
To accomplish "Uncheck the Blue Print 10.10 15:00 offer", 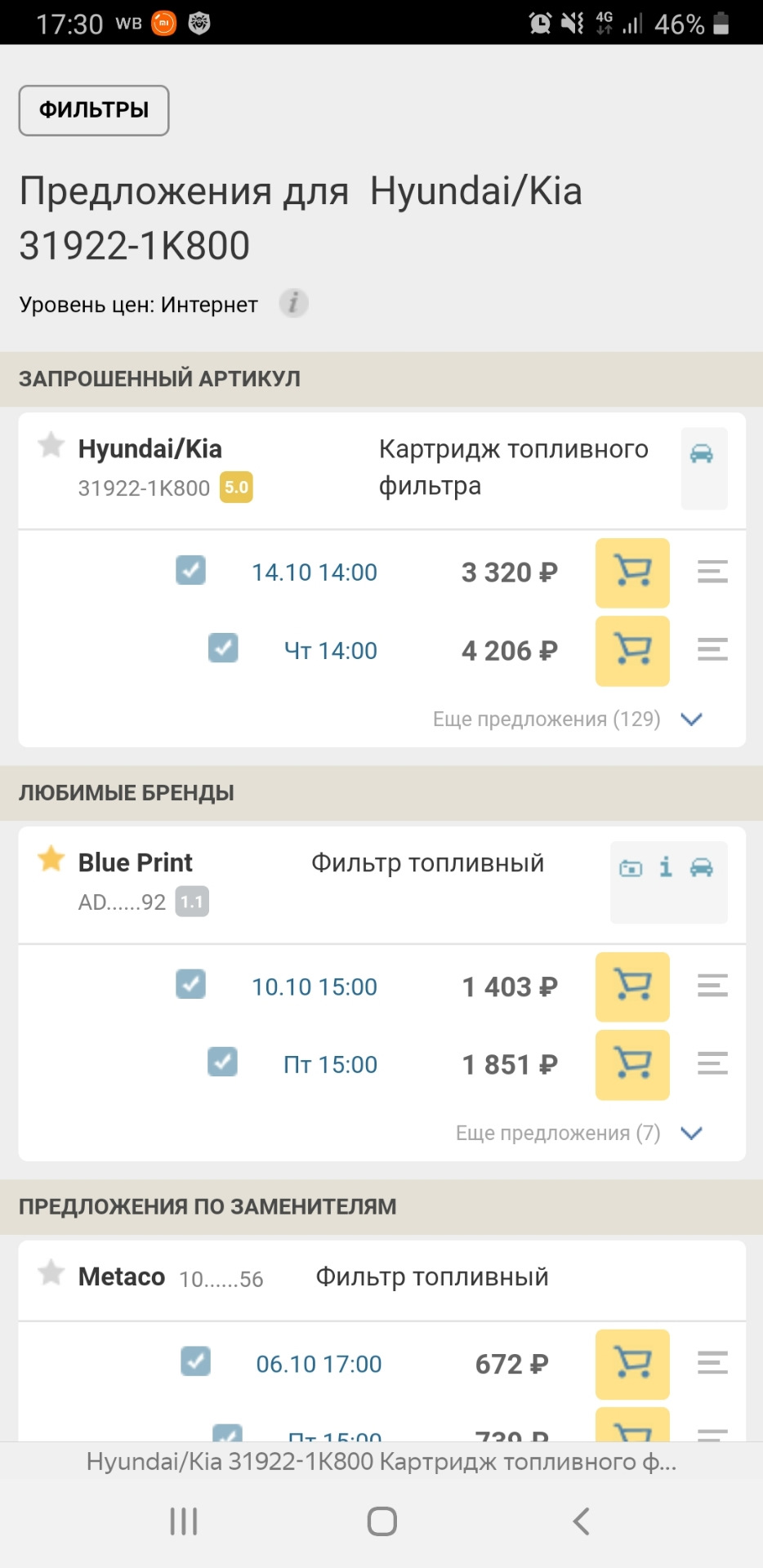I will click(190, 986).
